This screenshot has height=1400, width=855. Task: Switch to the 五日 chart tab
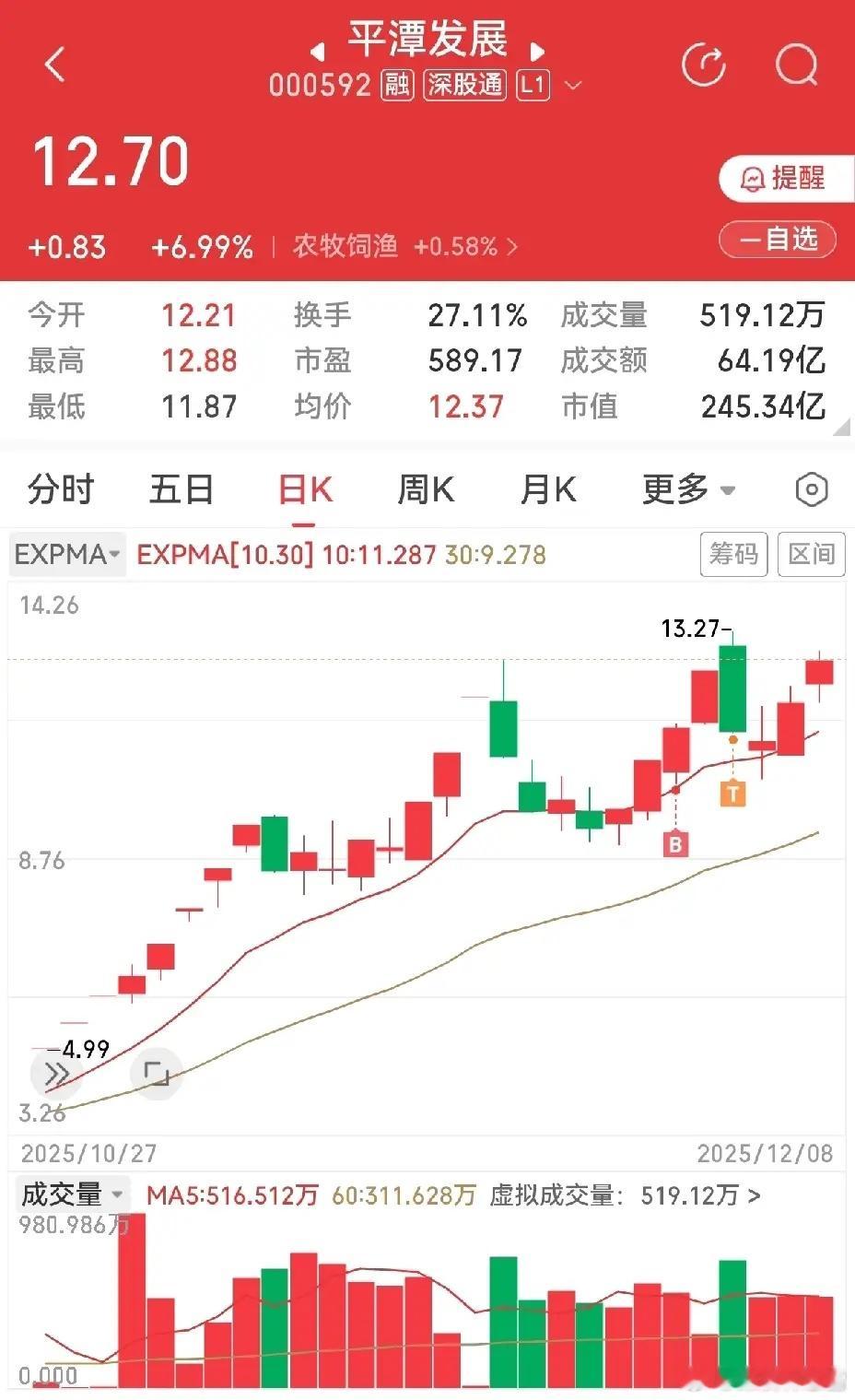point(181,489)
